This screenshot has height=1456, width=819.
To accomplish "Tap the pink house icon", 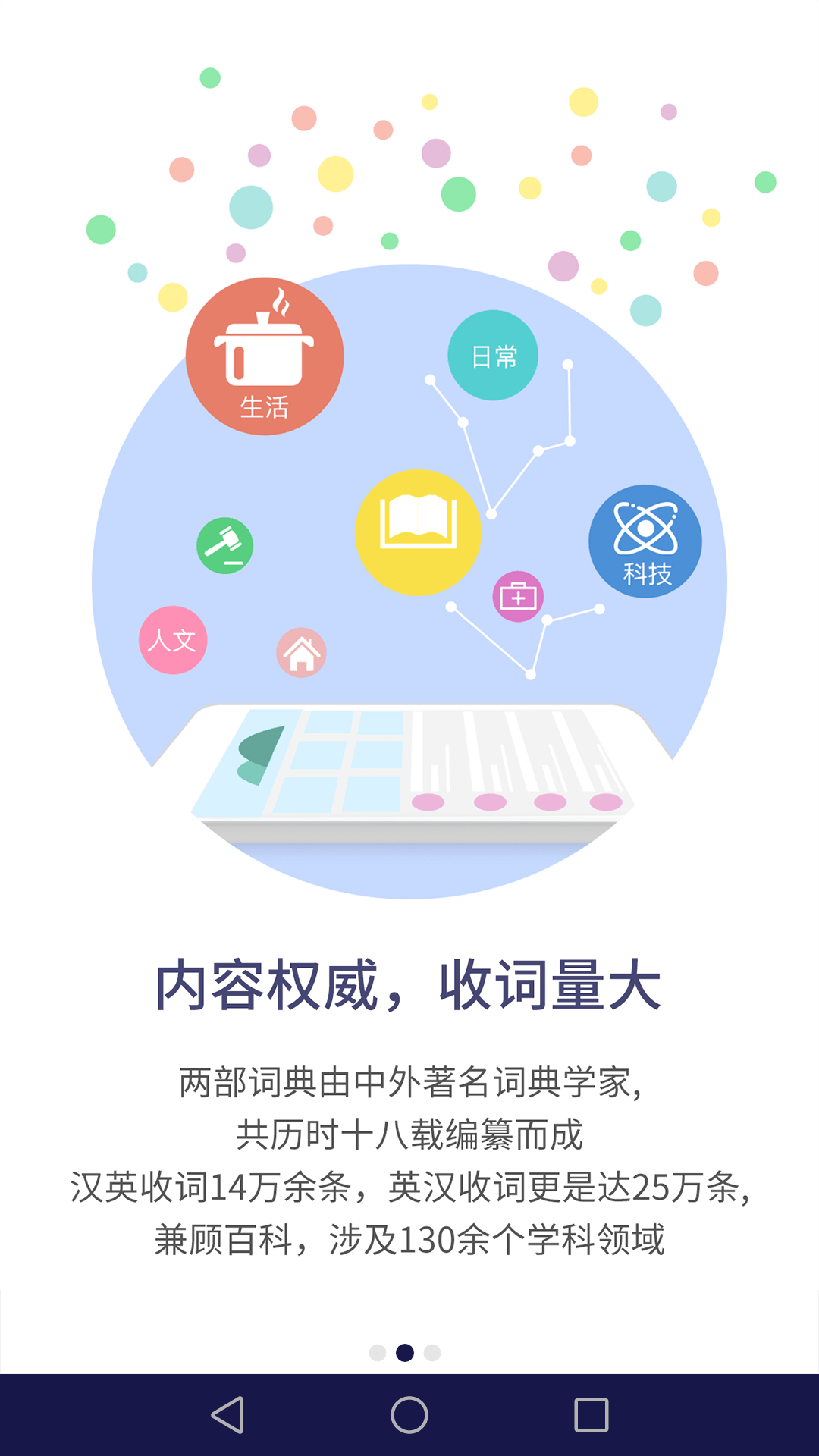I will coord(302,654).
